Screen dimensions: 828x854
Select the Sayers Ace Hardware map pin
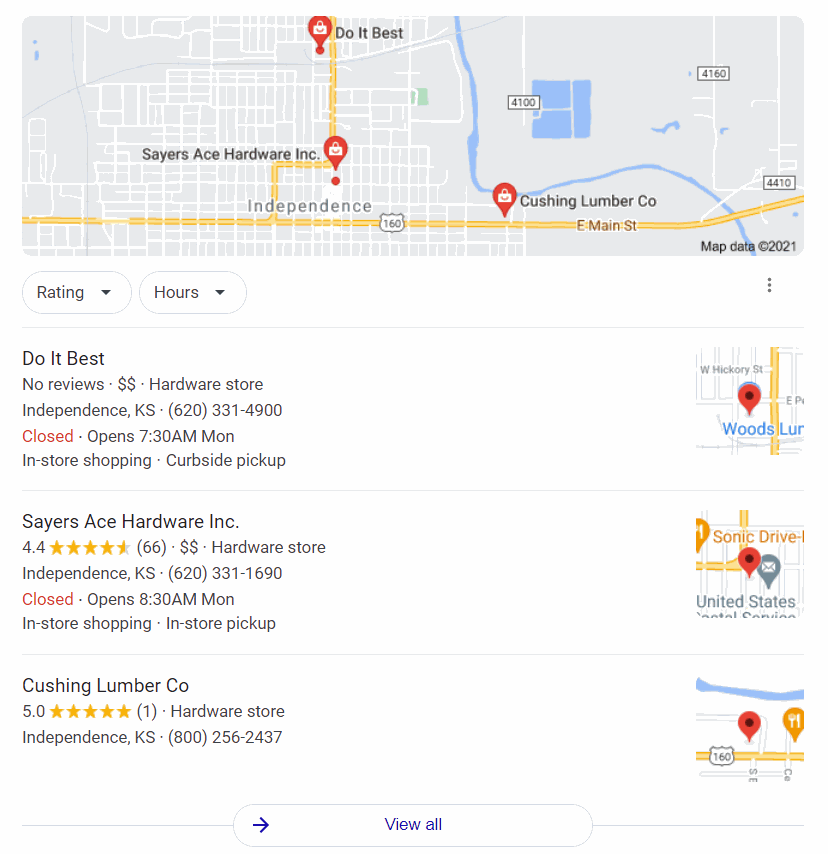[336, 151]
